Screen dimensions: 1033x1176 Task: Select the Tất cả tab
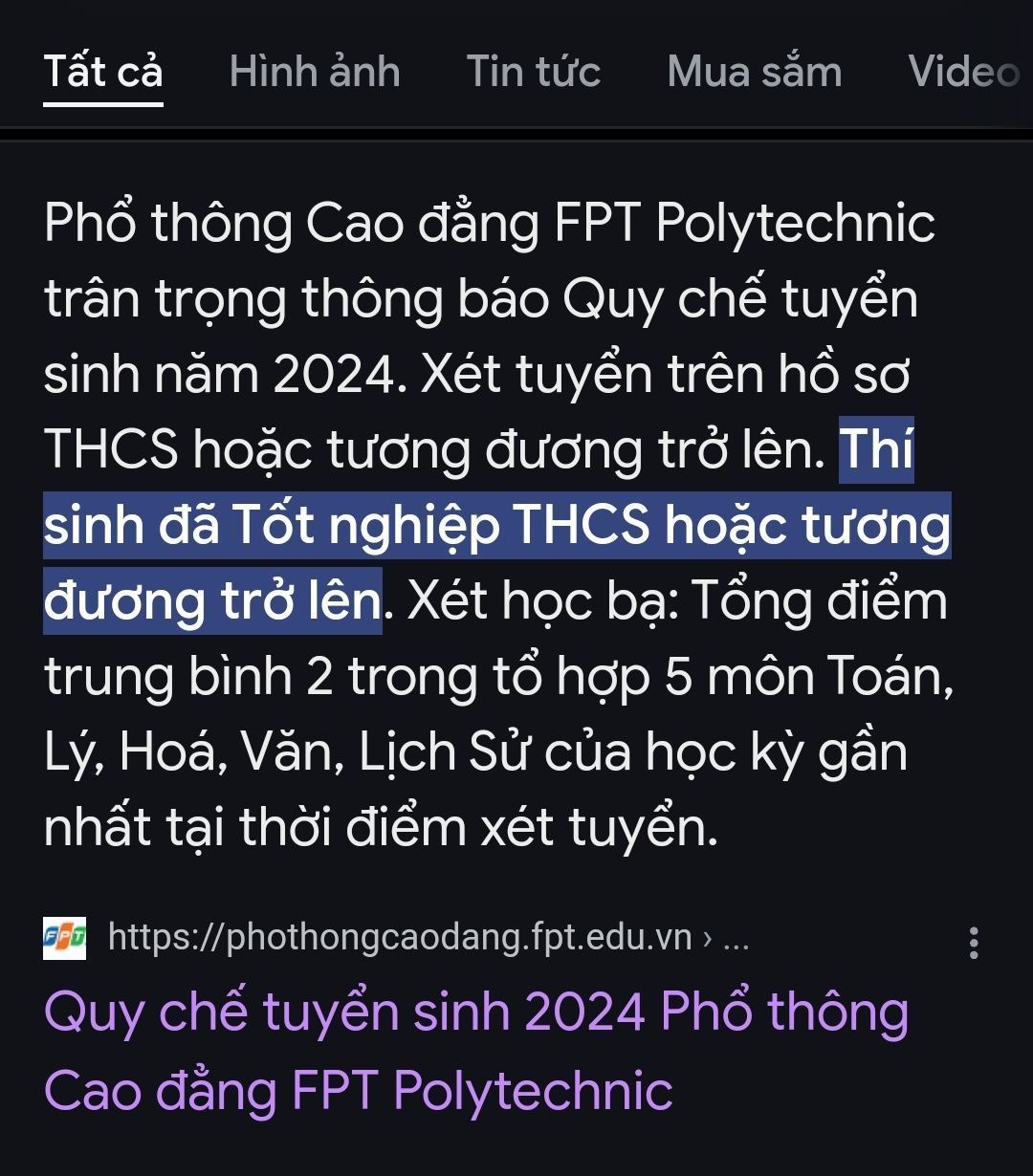coord(103,72)
